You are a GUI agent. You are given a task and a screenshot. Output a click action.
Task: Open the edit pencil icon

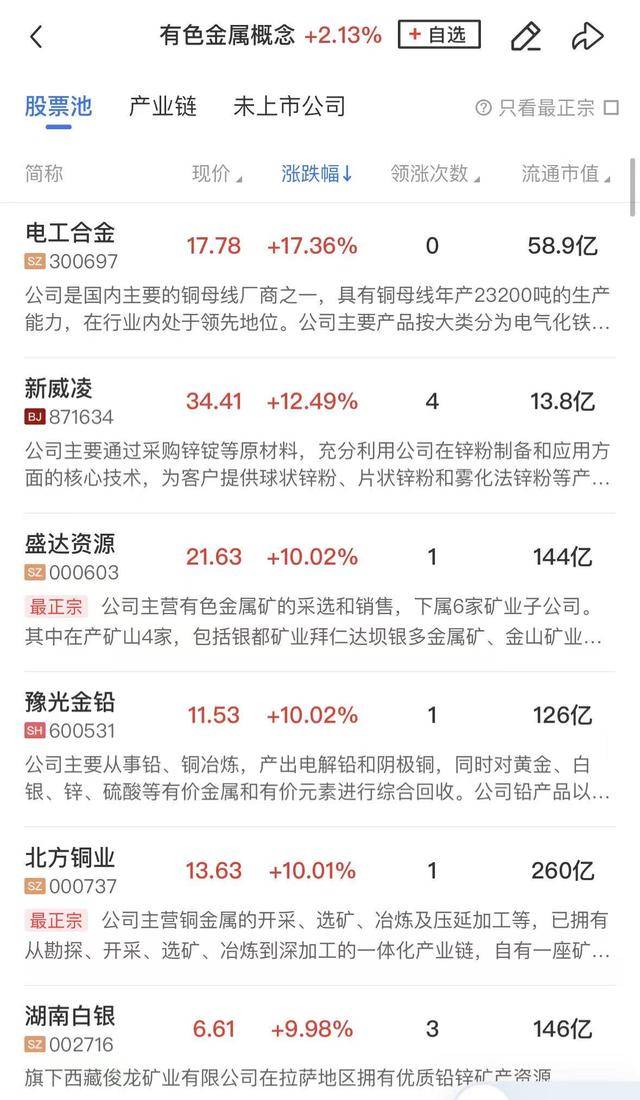point(526,36)
